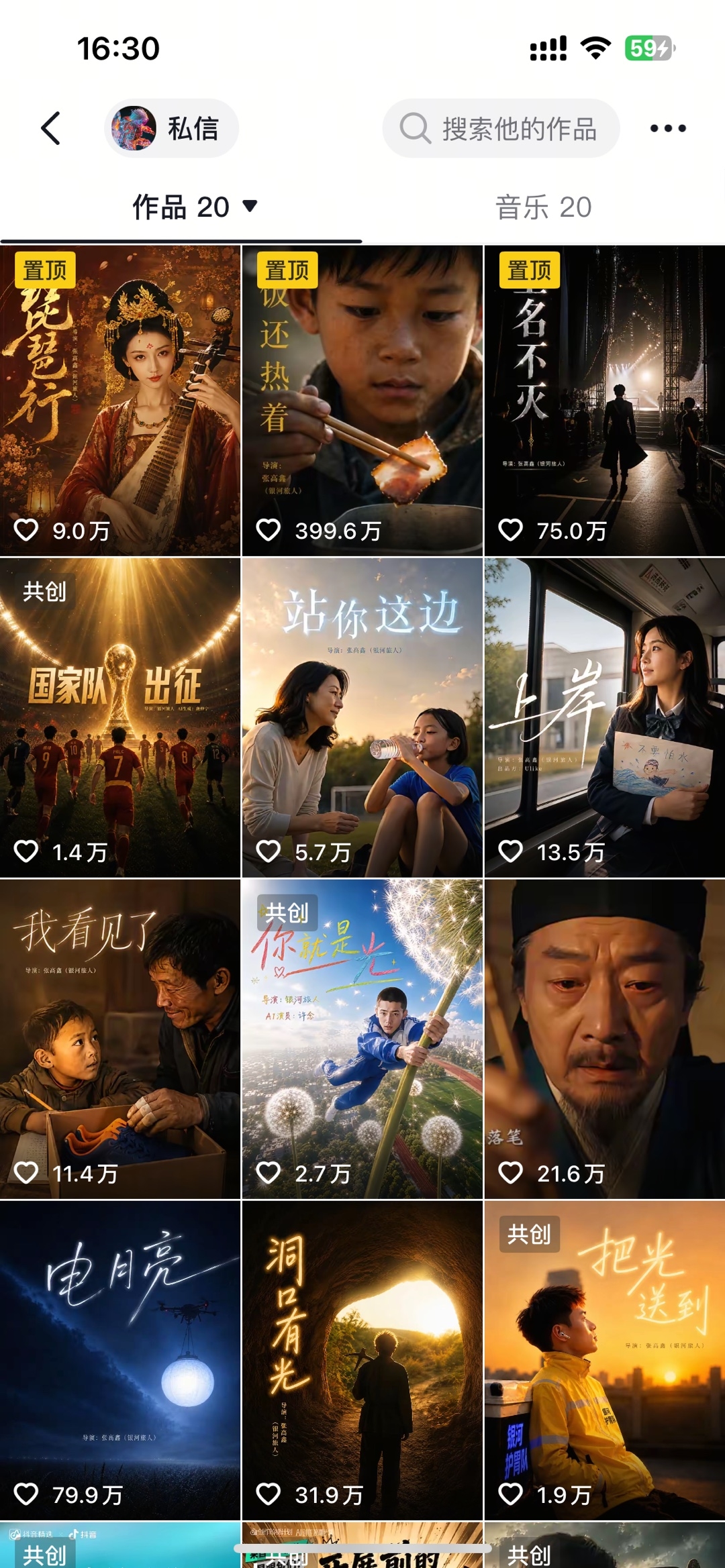Open the 我看见了 video
The width and height of the screenshot is (725, 1568).
[x=120, y=1039]
